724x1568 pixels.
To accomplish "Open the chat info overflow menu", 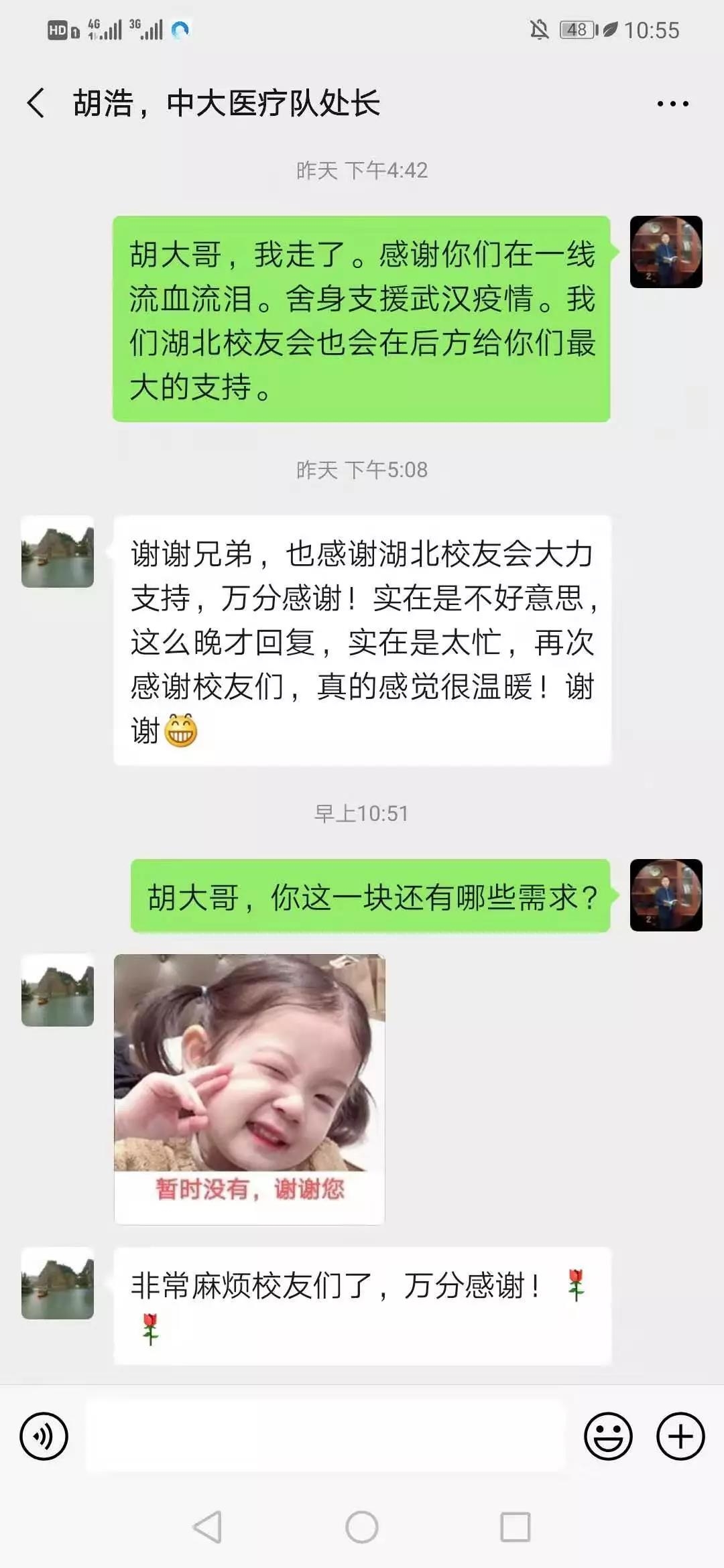I will (672, 104).
